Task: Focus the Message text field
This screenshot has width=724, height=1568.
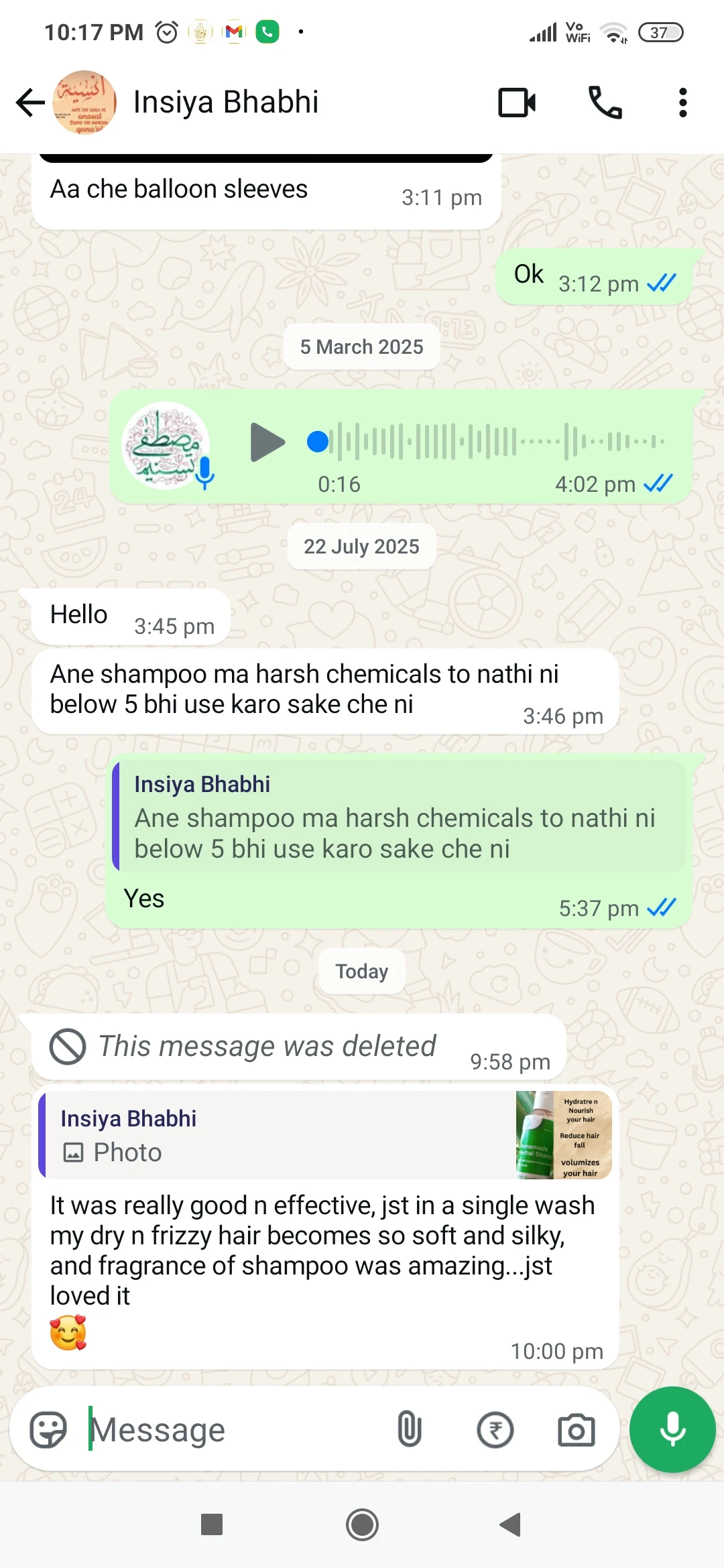Action: (x=235, y=1430)
